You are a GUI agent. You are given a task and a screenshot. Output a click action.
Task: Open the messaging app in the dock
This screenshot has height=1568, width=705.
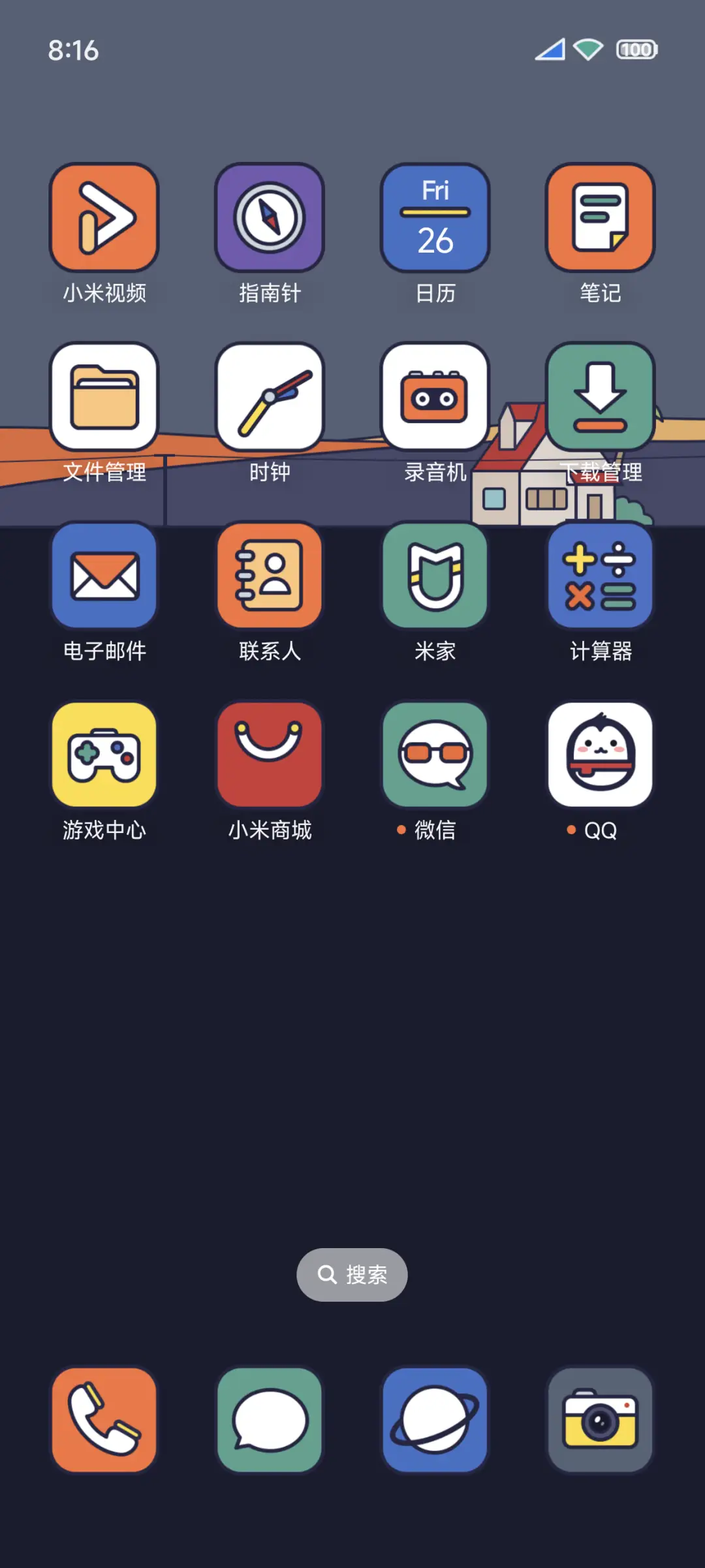pos(270,1420)
